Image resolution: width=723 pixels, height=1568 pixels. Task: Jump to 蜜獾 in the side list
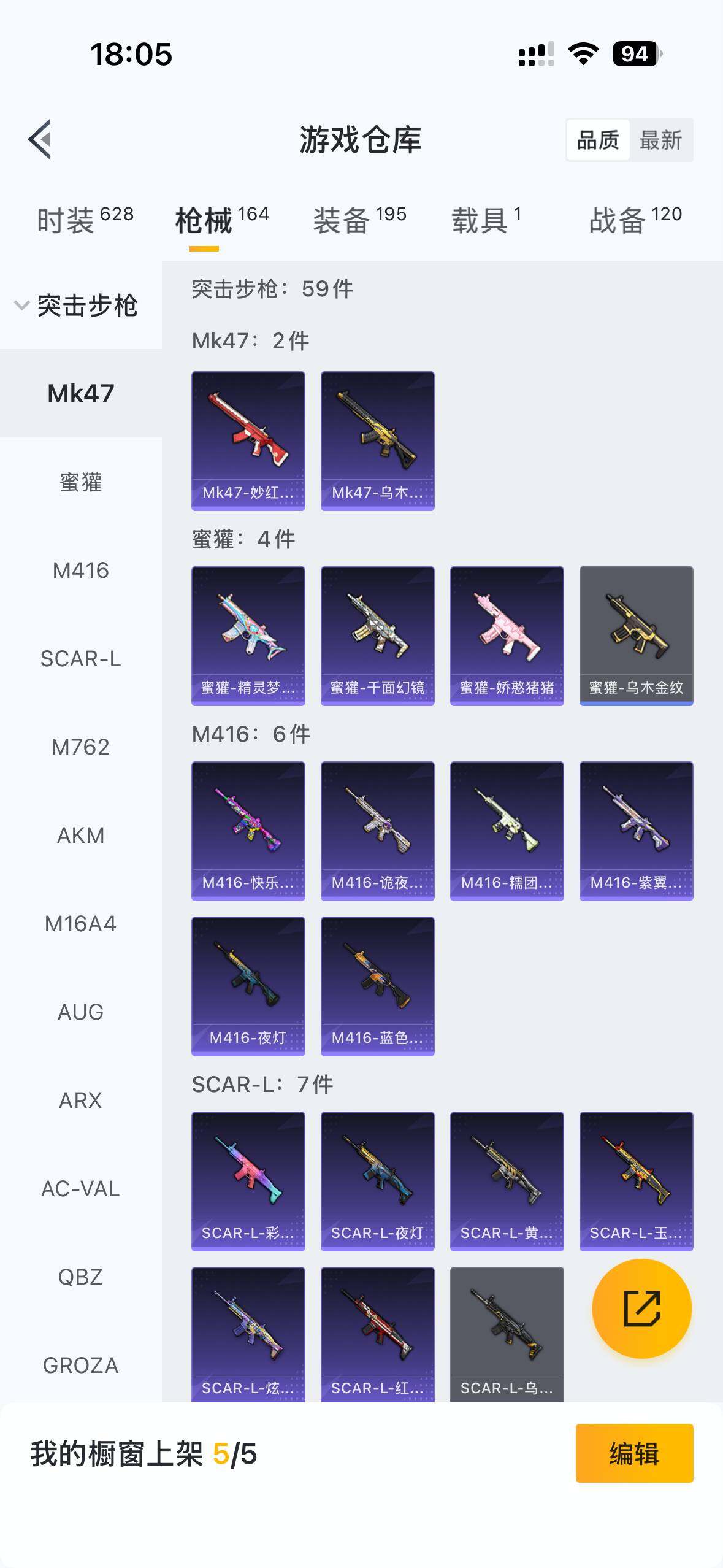pos(80,482)
